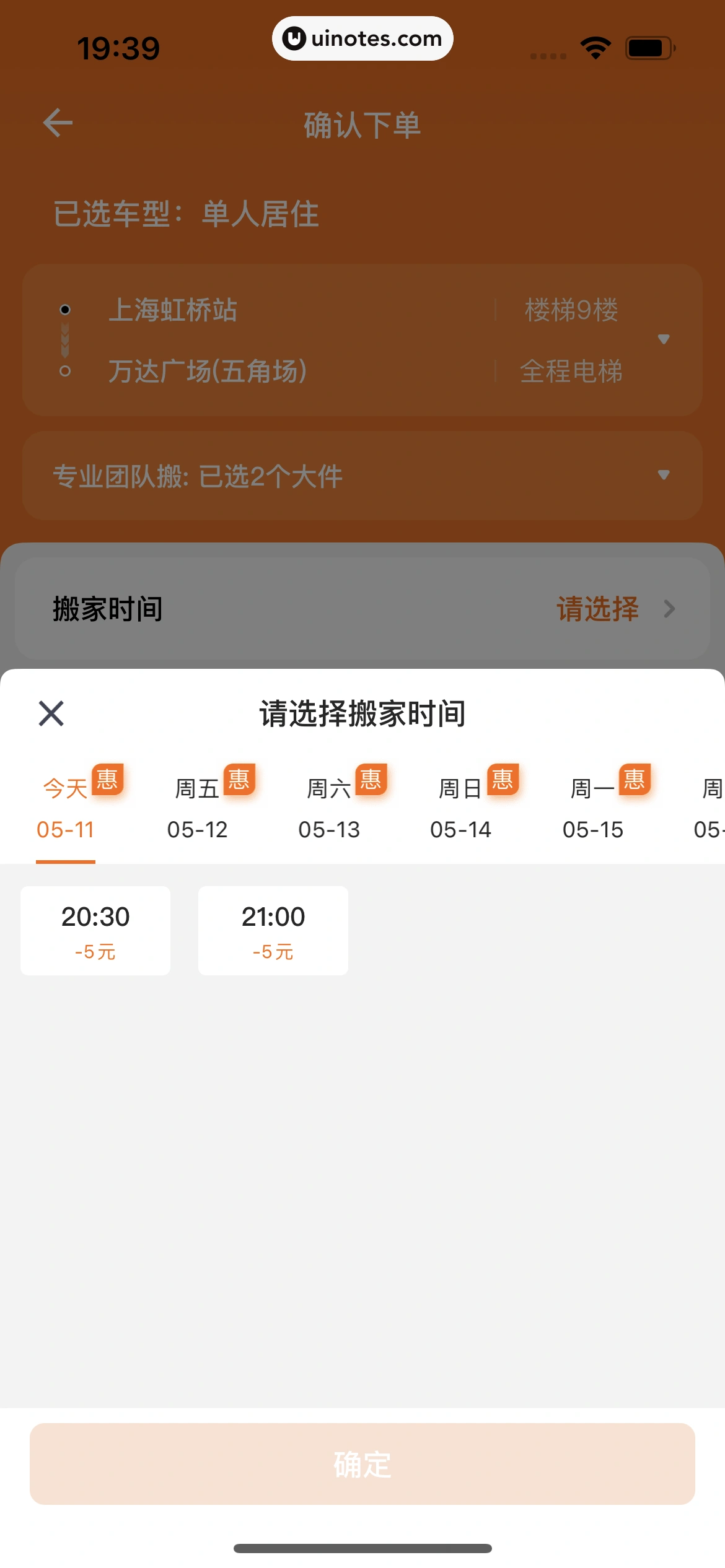Click the Wi-Fi icon in the status bar
Image resolution: width=725 pixels, height=1568 pixels.
coord(595,46)
